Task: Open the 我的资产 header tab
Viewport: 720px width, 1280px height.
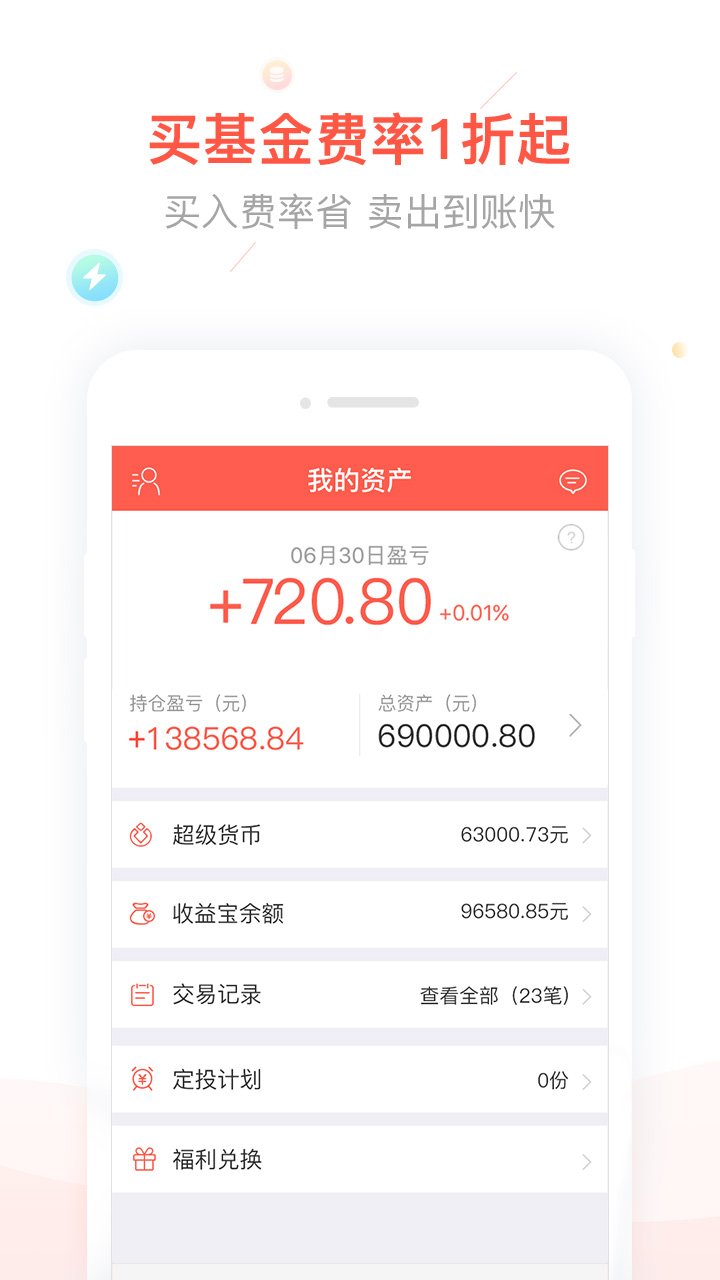Action: 358,478
